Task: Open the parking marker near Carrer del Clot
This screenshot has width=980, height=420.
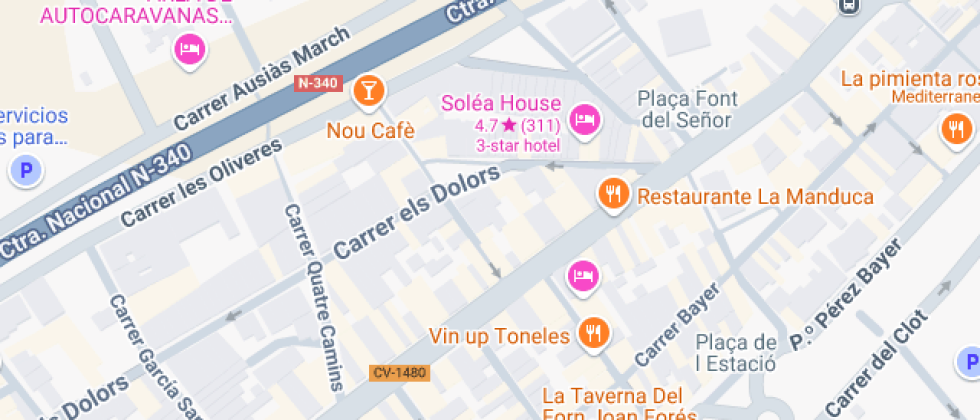Action: 967,364
